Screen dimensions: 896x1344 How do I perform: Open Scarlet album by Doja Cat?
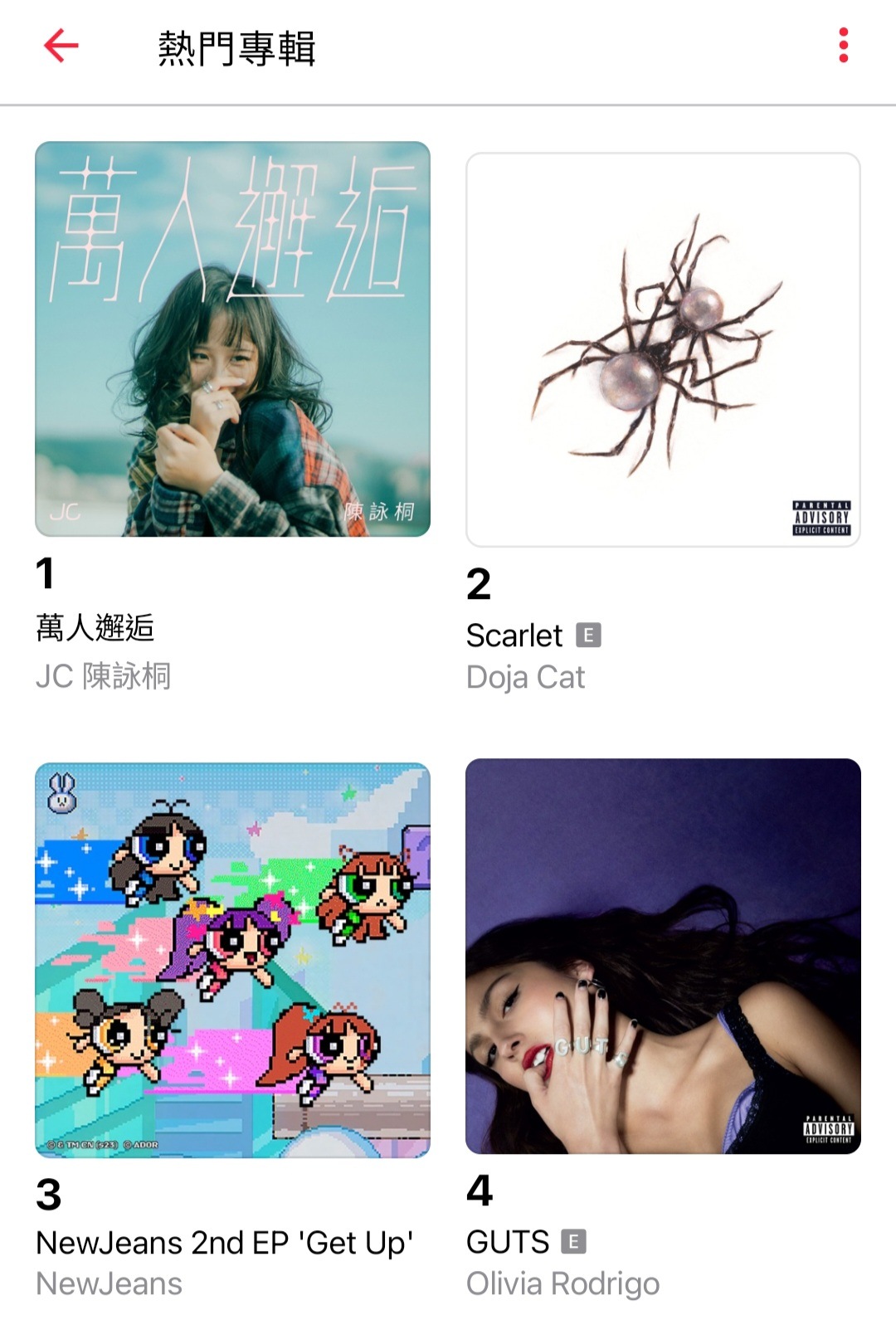click(x=663, y=349)
